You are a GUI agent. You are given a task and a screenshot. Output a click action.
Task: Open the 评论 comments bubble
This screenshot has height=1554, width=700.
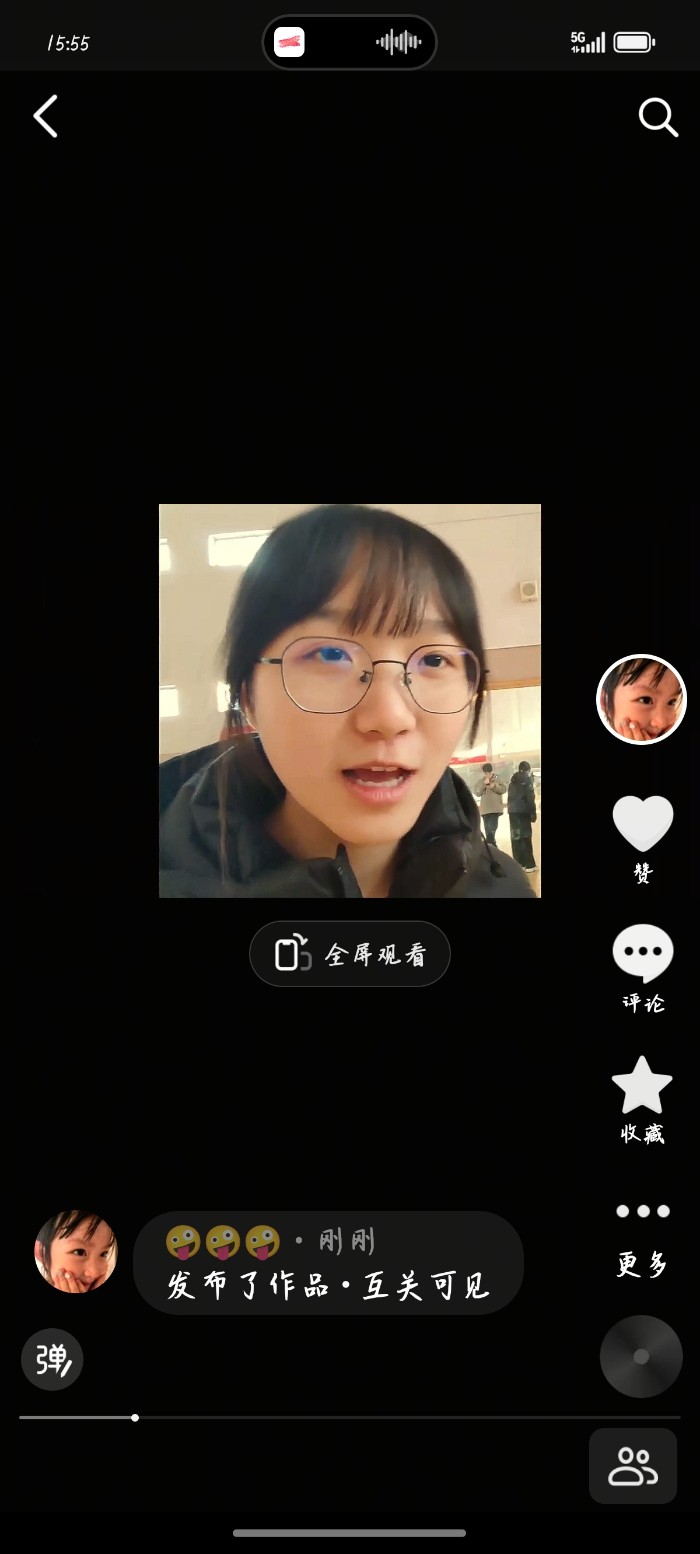(642, 954)
